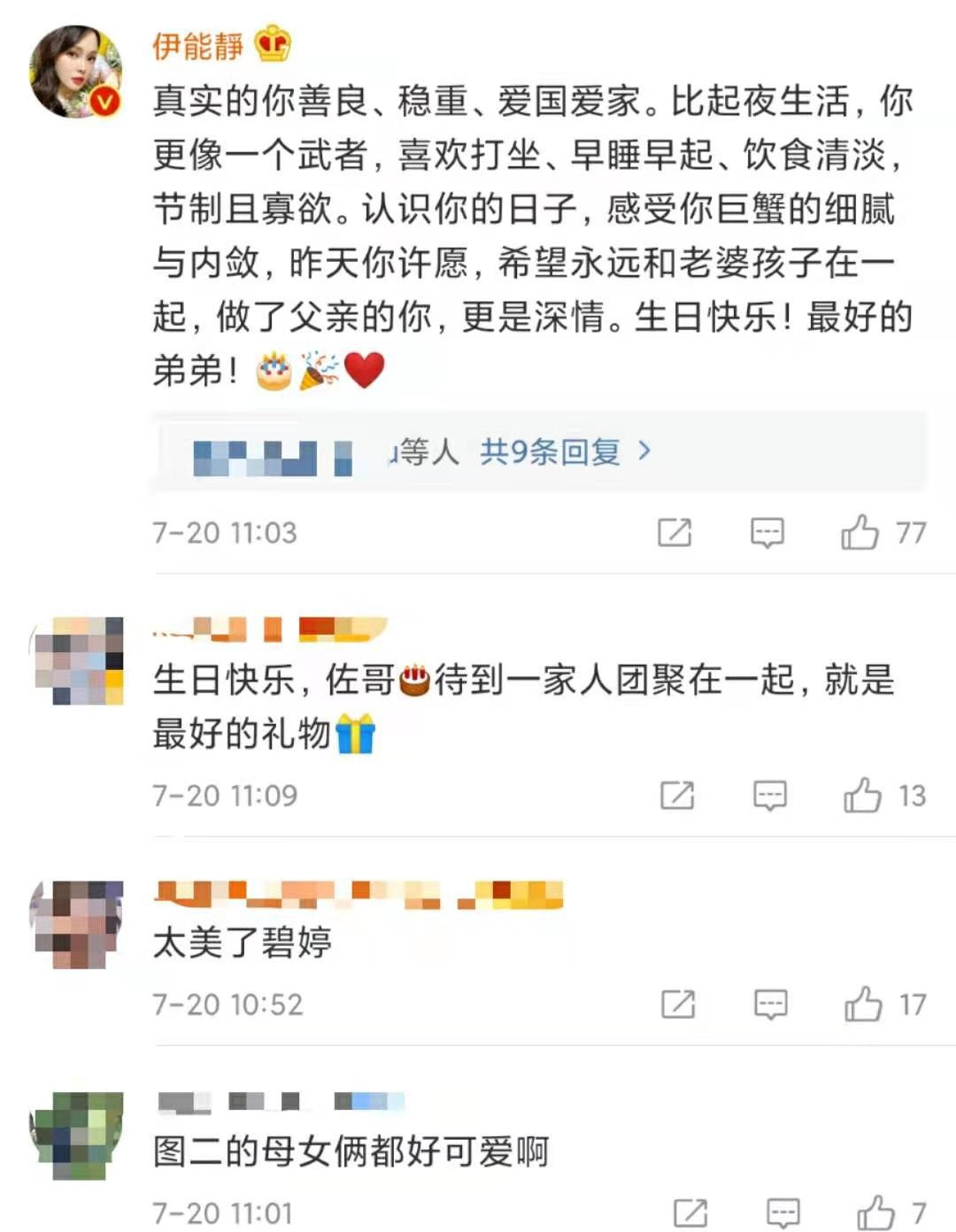Like 伊能静's comment with 77 likes
The height and width of the screenshot is (1232, 956).
click(860, 533)
